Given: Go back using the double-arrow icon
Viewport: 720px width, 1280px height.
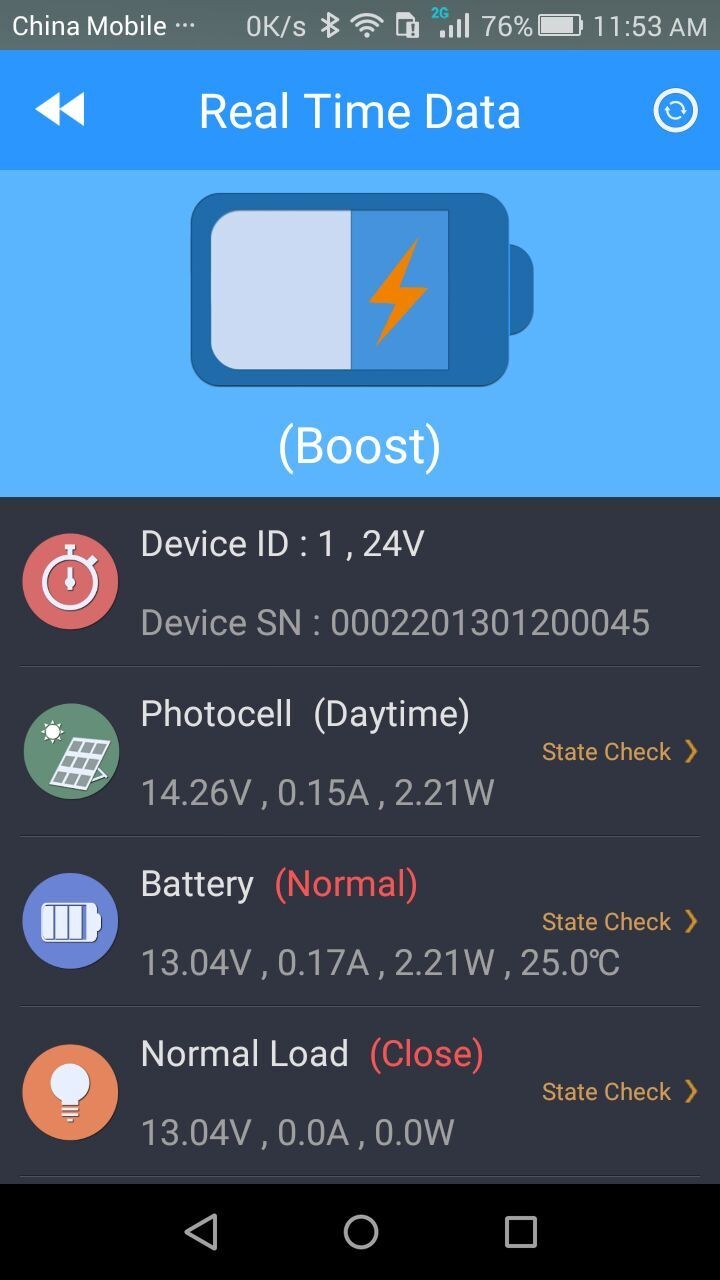Looking at the screenshot, I should [x=60, y=110].
